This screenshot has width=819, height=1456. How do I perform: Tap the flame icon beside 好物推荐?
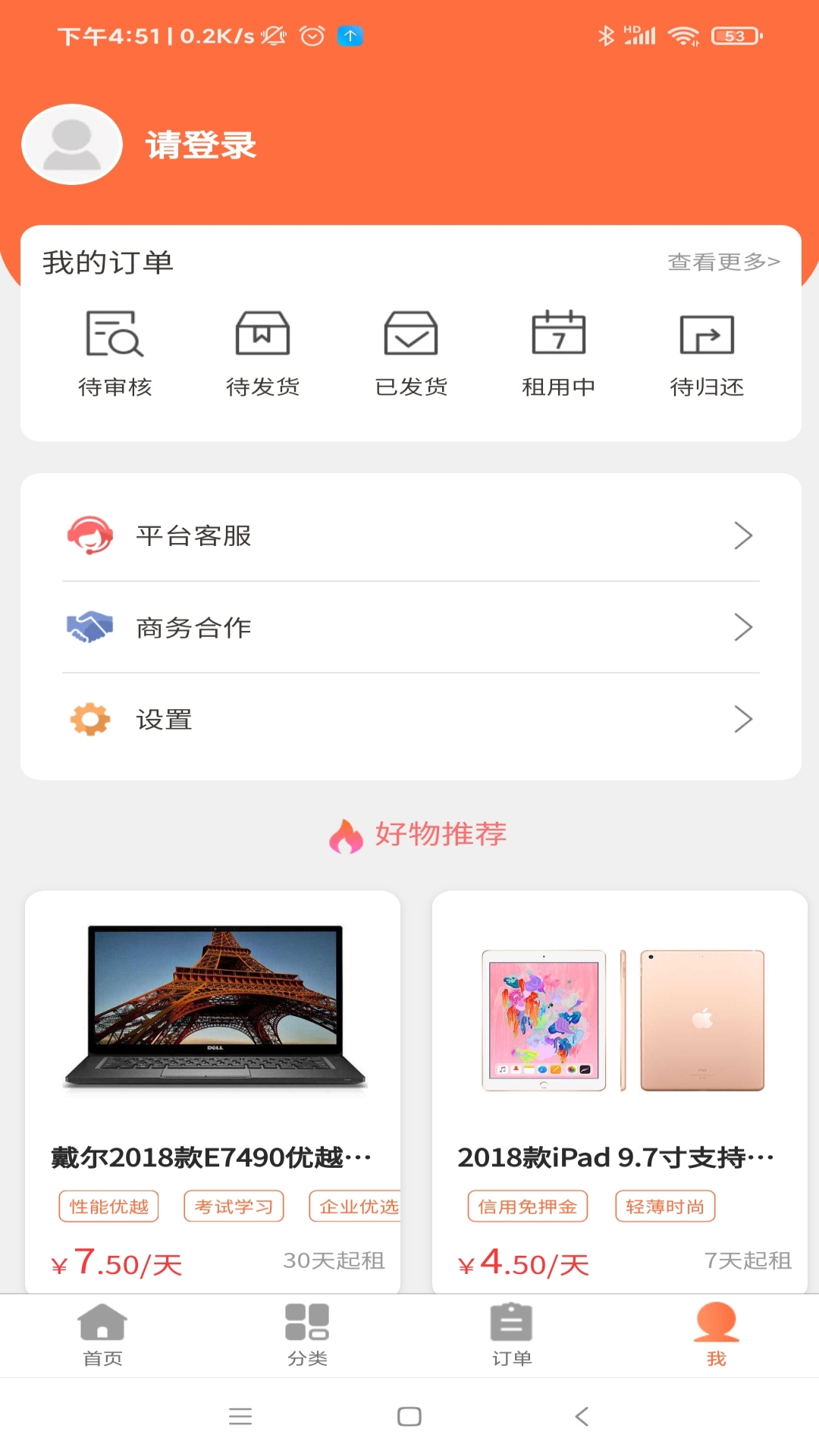[x=346, y=834]
